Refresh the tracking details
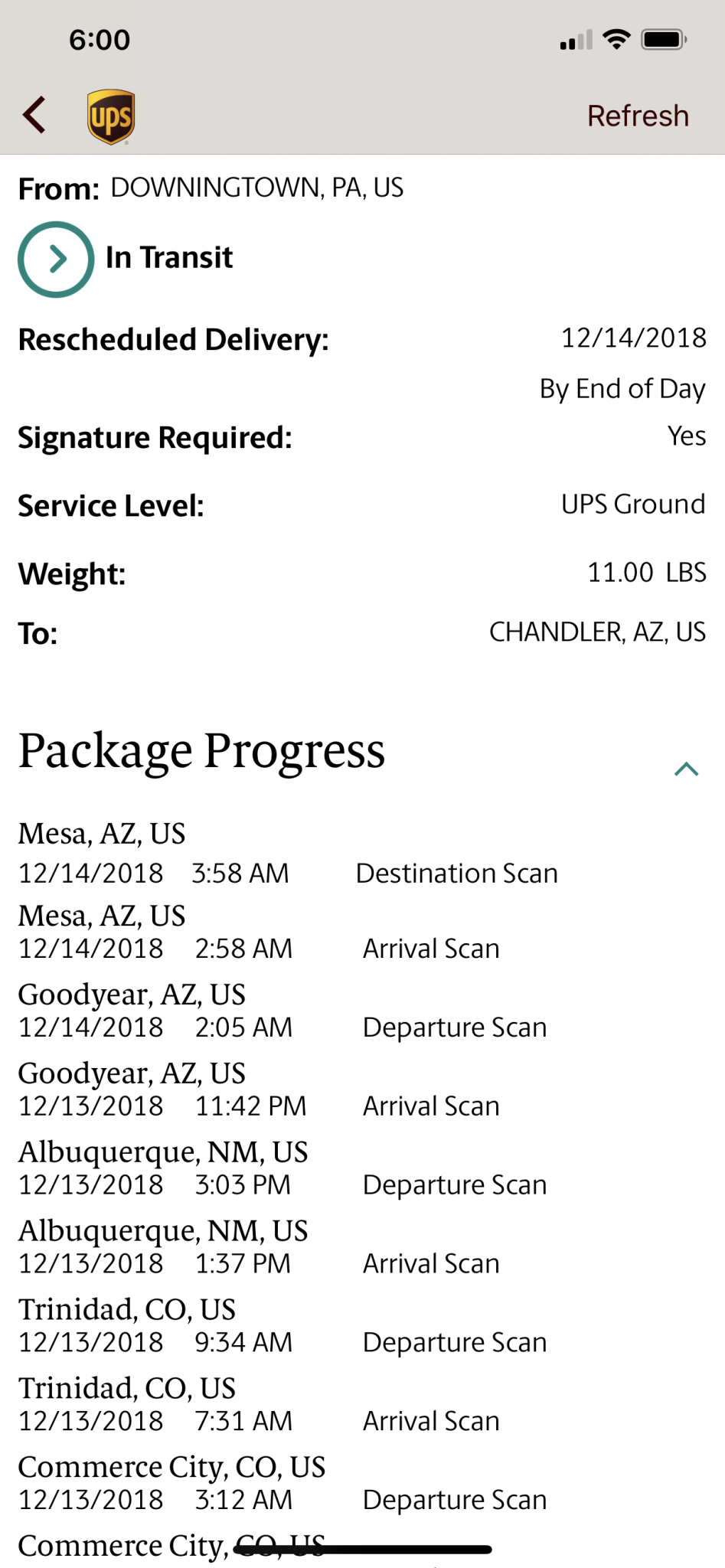 point(638,116)
